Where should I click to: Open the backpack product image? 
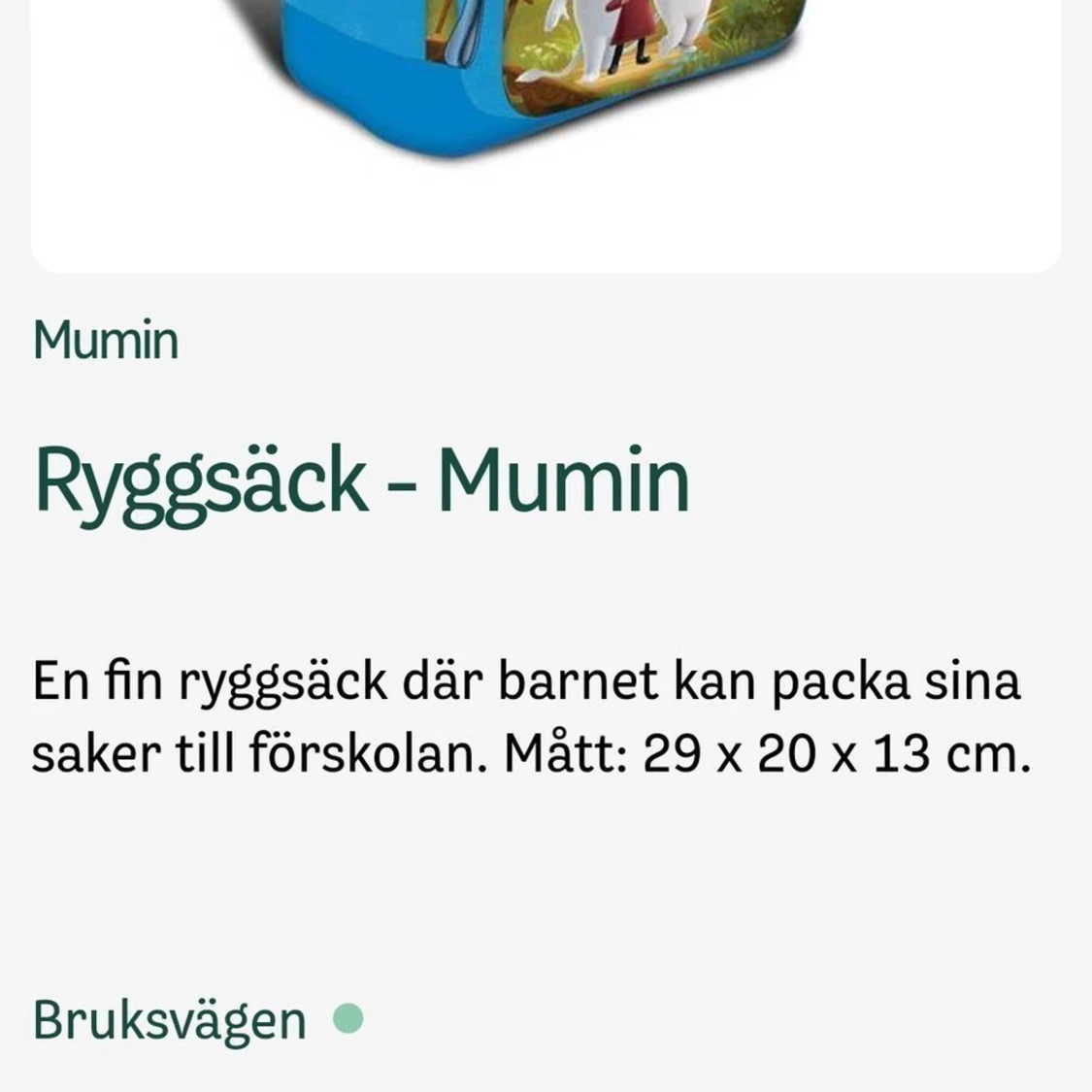(x=544, y=87)
